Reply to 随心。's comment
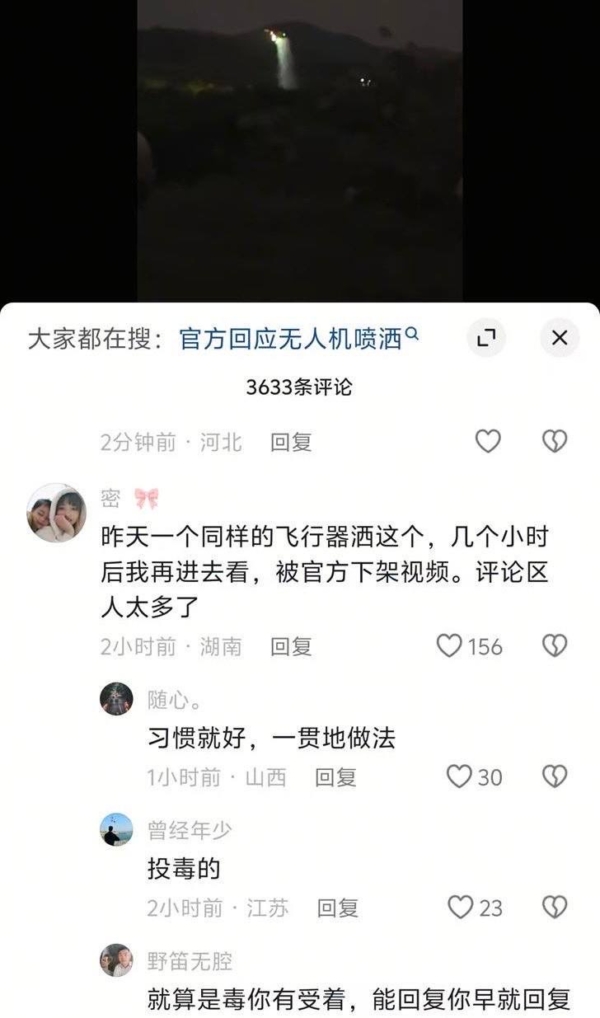Image resolution: width=600 pixels, height=1018 pixels. click(x=335, y=777)
